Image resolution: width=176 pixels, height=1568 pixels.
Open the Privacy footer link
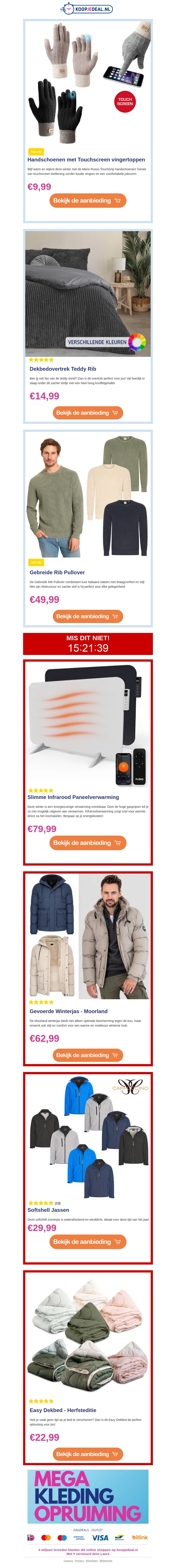tap(79, 1561)
